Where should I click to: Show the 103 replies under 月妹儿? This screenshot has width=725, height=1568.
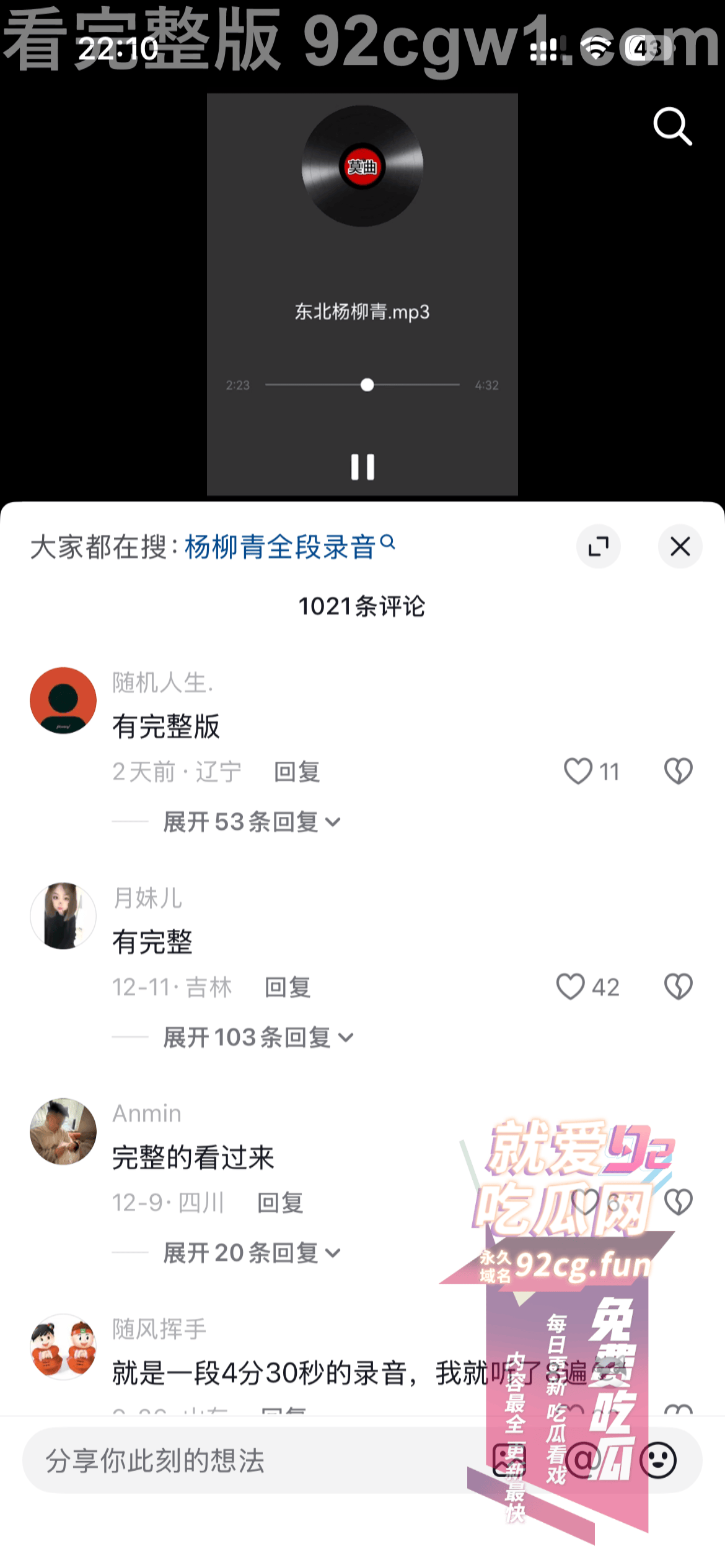[x=257, y=1038]
